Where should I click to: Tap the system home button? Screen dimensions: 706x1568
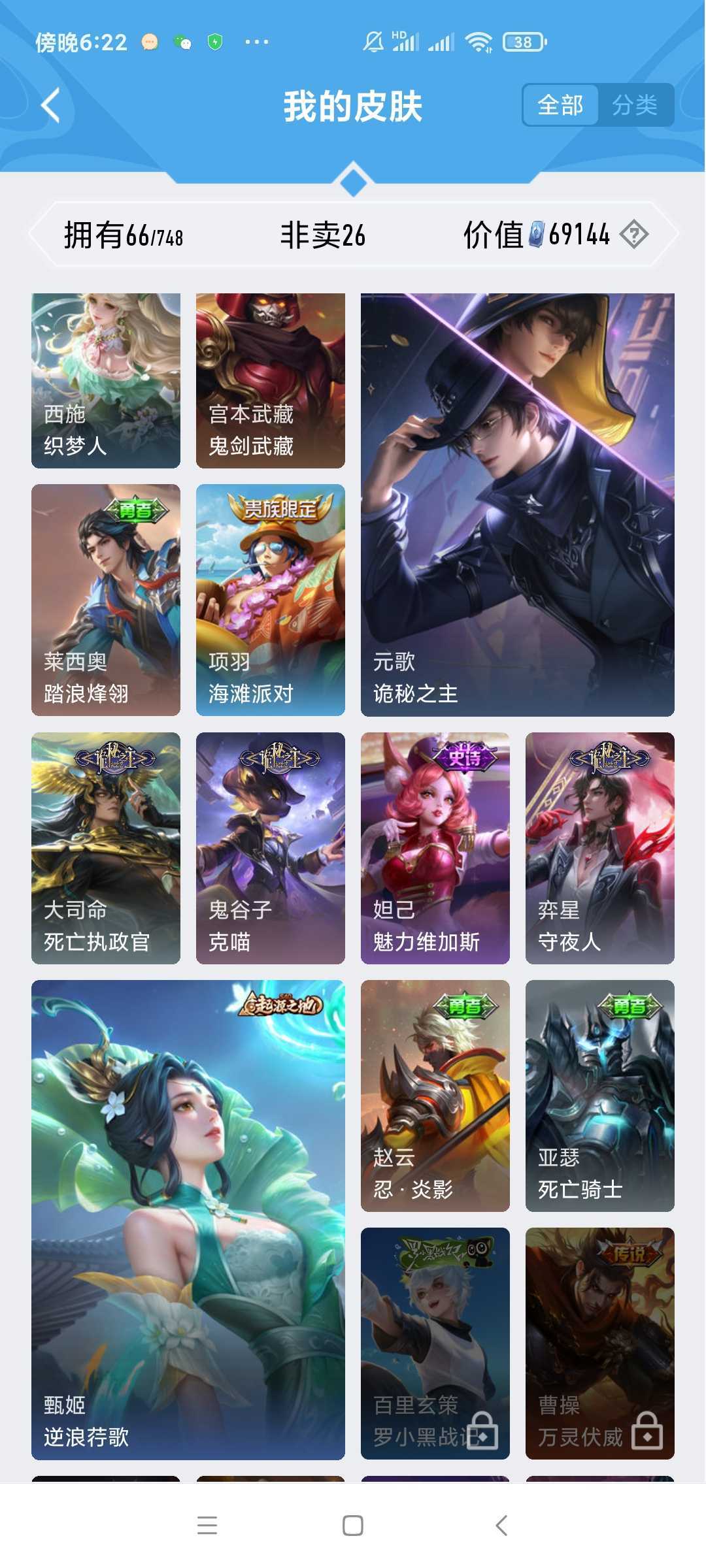[353, 1526]
